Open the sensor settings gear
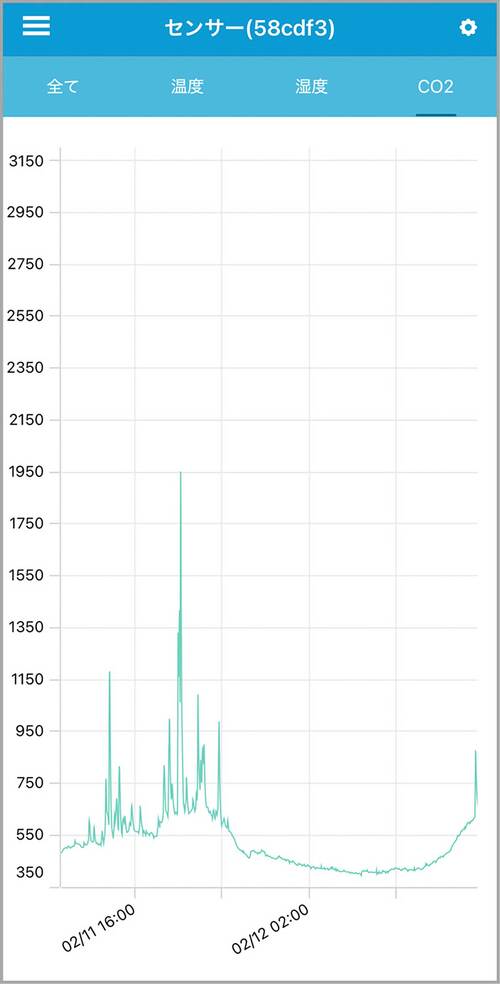Viewport: 500px width, 984px height. pyautogui.click(x=468, y=28)
